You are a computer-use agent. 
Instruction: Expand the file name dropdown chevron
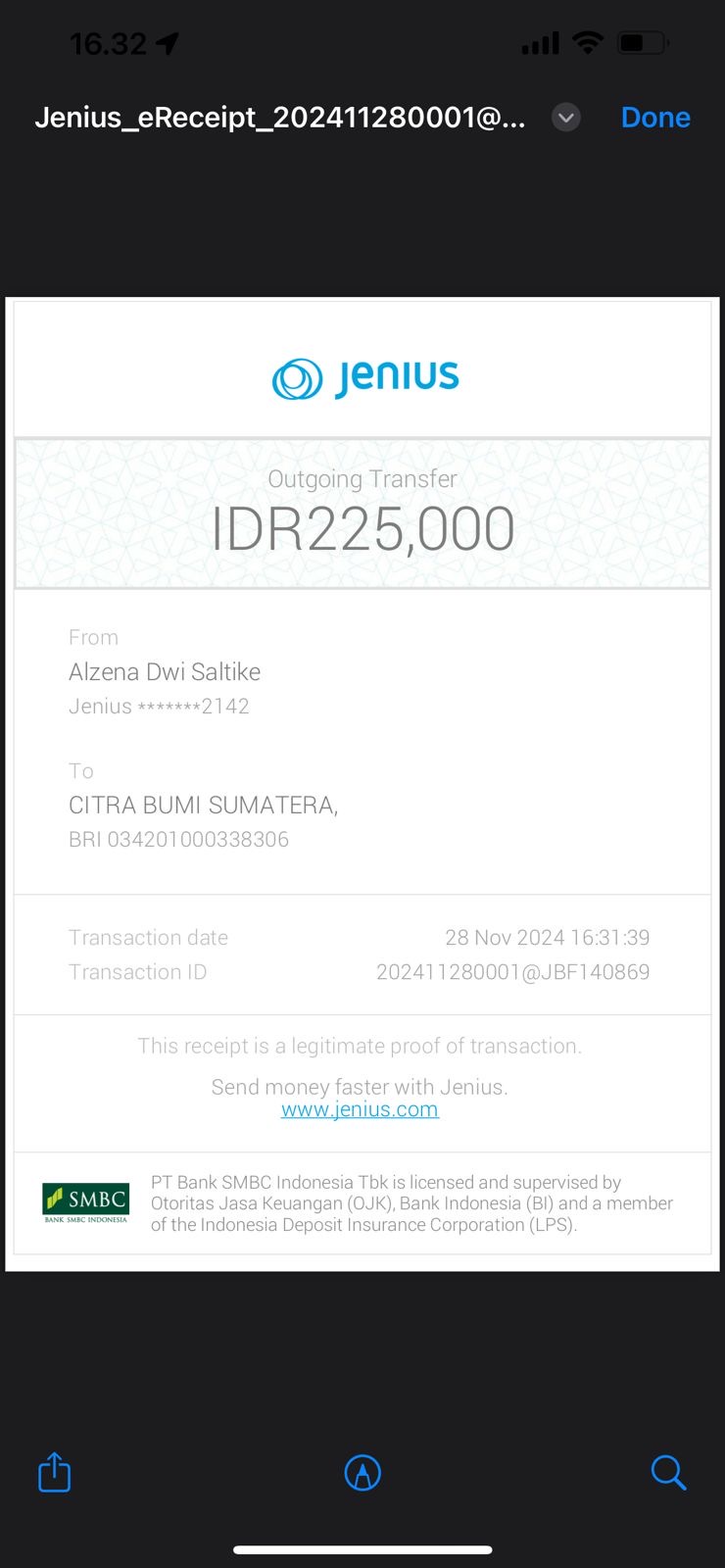point(566,118)
